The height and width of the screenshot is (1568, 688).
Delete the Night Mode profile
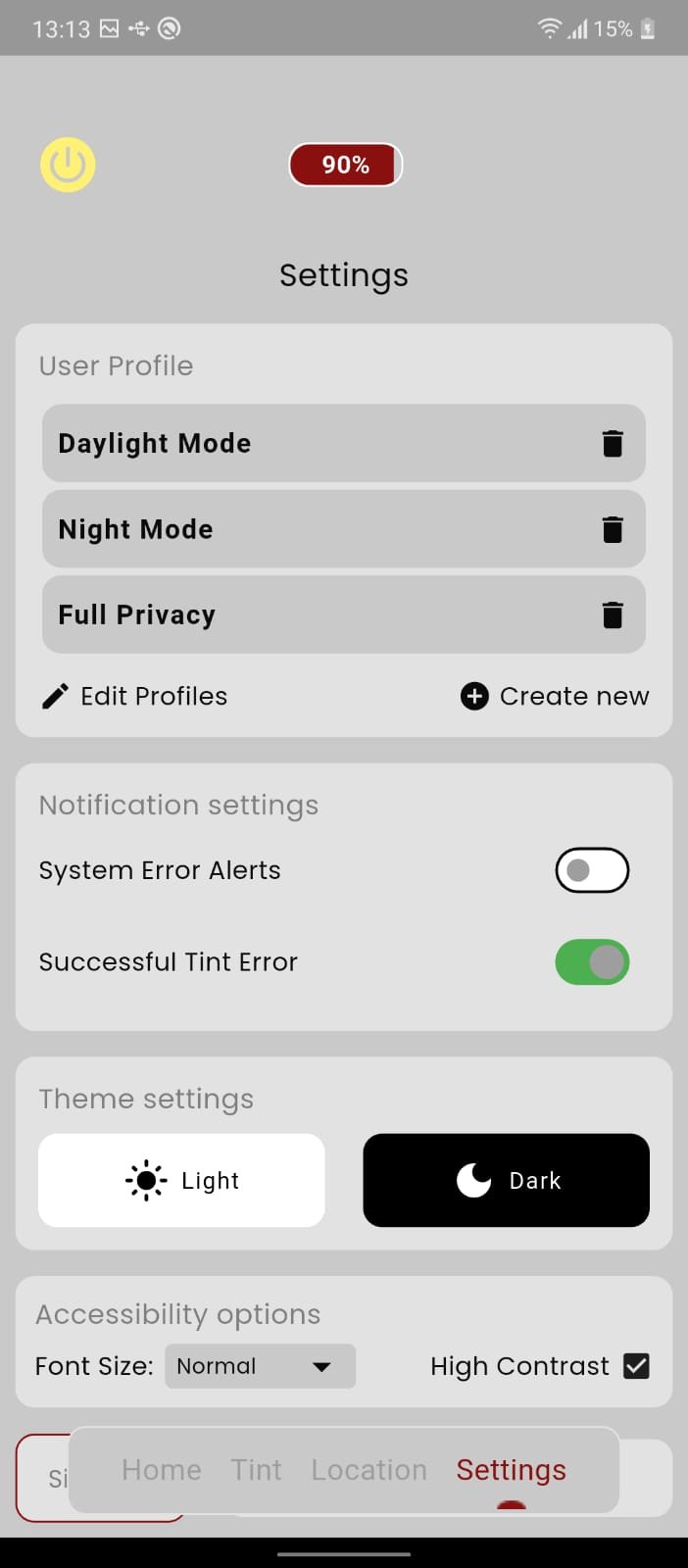tap(613, 529)
